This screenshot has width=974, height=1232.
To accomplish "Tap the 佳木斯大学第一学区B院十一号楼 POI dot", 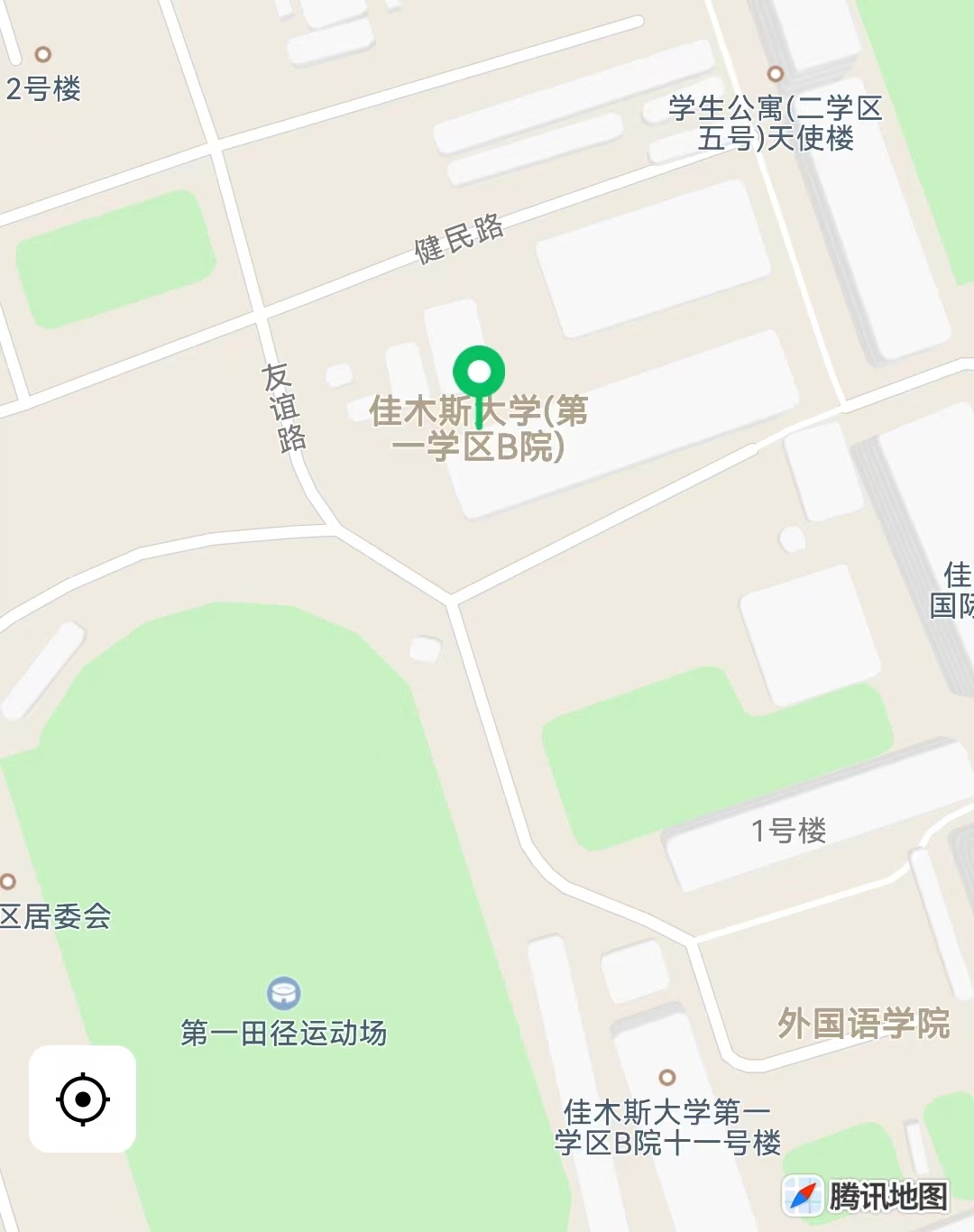I will 666,1078.
